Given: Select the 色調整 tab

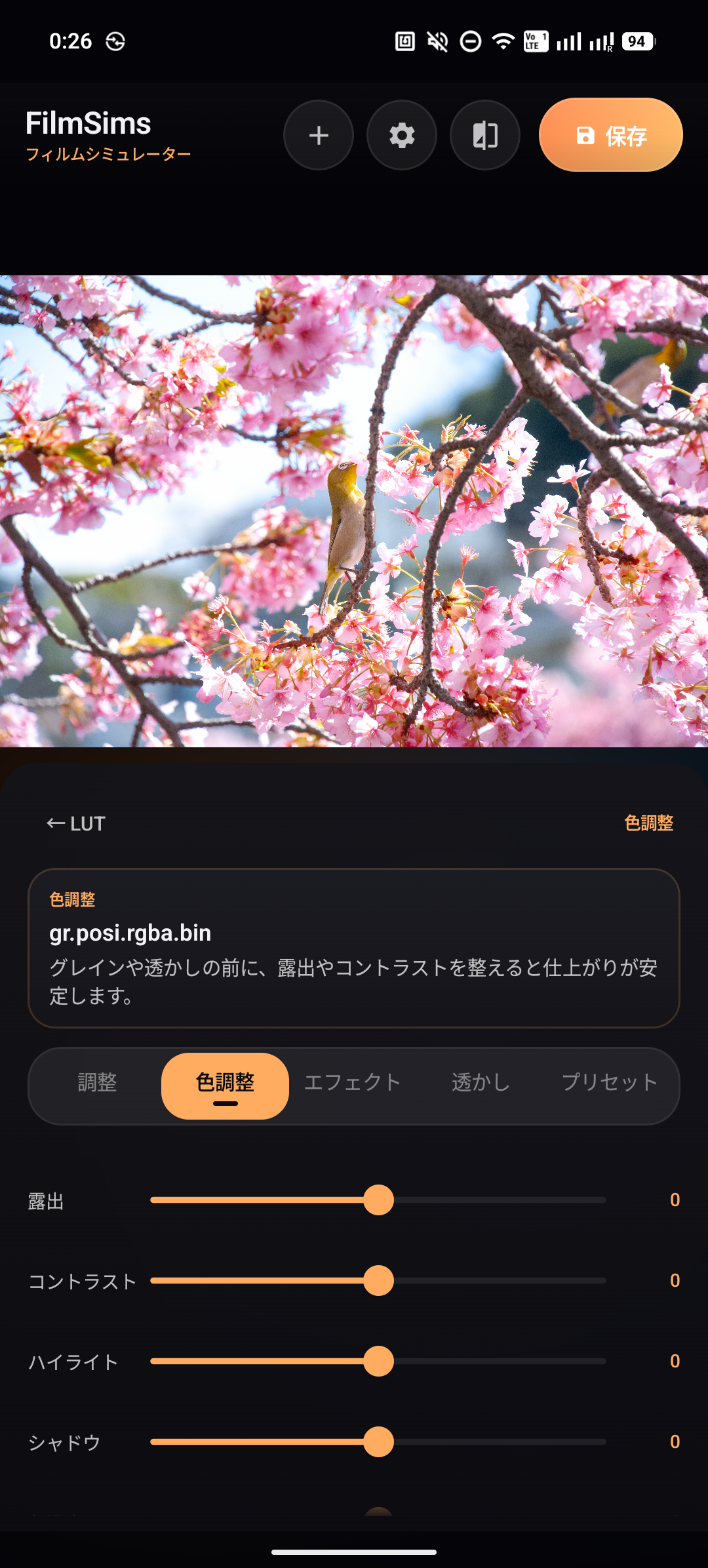Looking at the screenshot, I should (224, 1084).
